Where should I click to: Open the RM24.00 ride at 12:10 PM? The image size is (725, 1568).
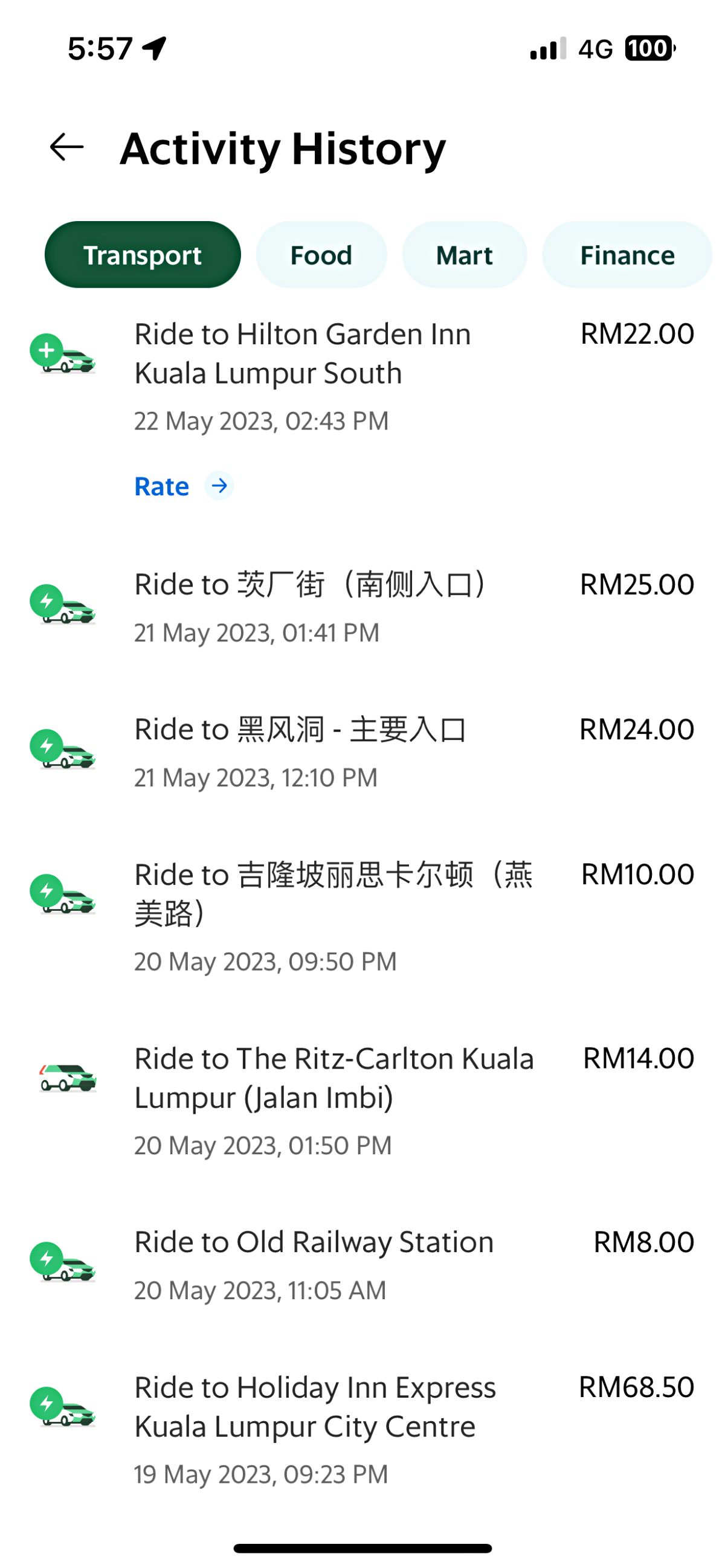[x=362, y=752]
